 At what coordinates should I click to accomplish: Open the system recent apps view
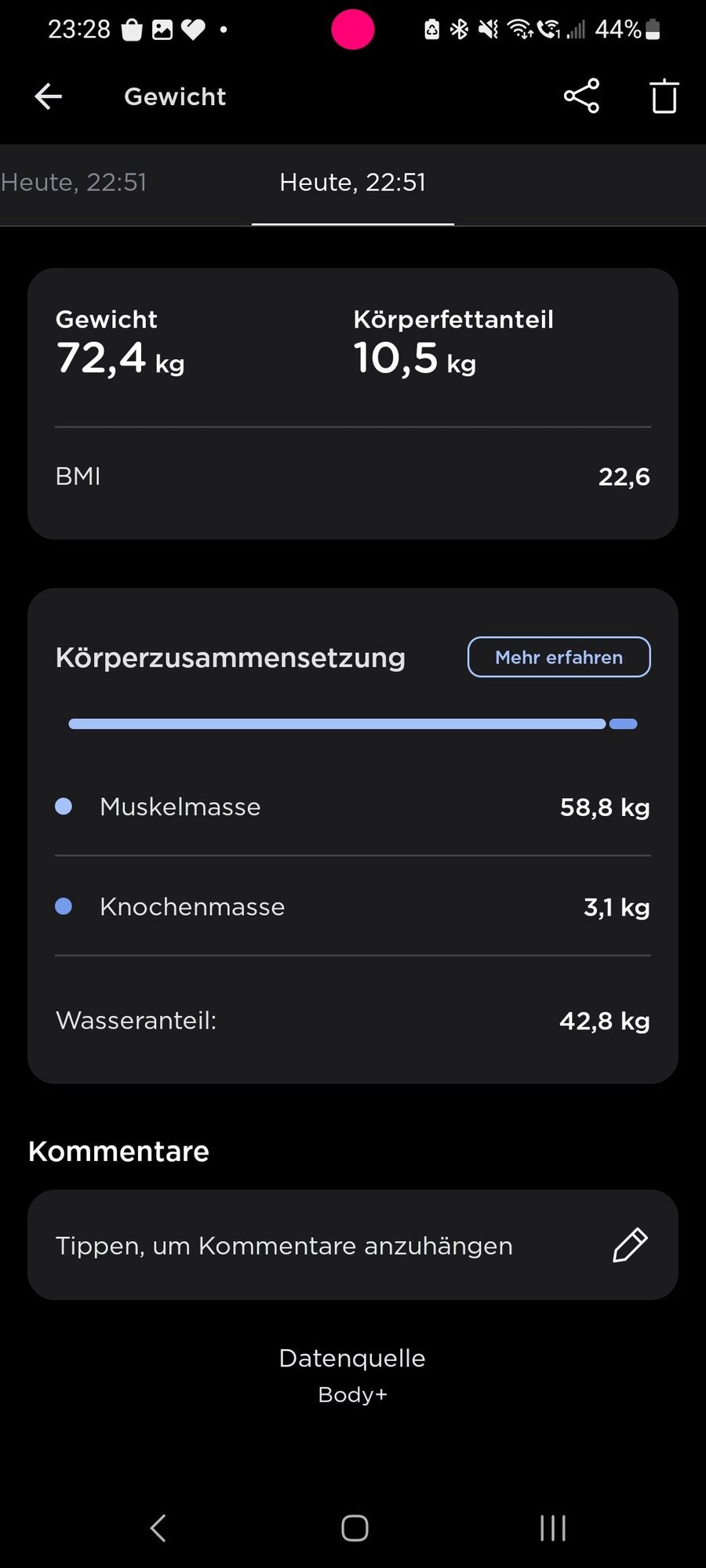click(552, 1527)
